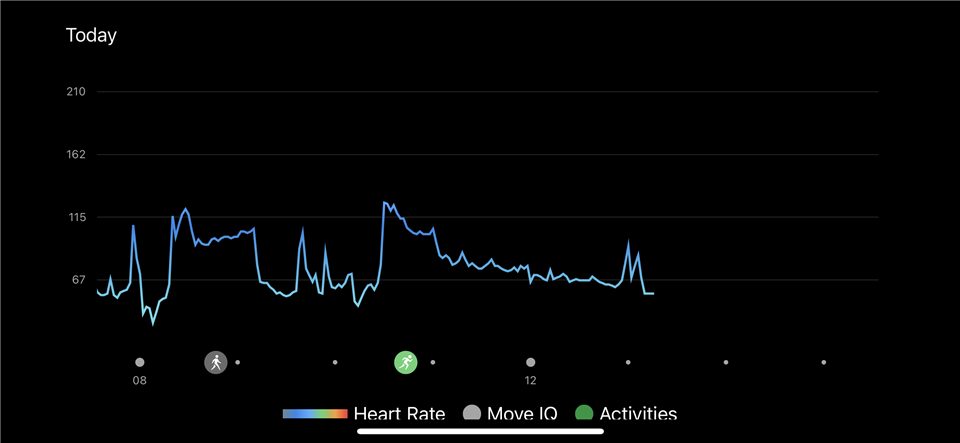Open the green running activity marker

pyautogui.click(x=405, y=362)
